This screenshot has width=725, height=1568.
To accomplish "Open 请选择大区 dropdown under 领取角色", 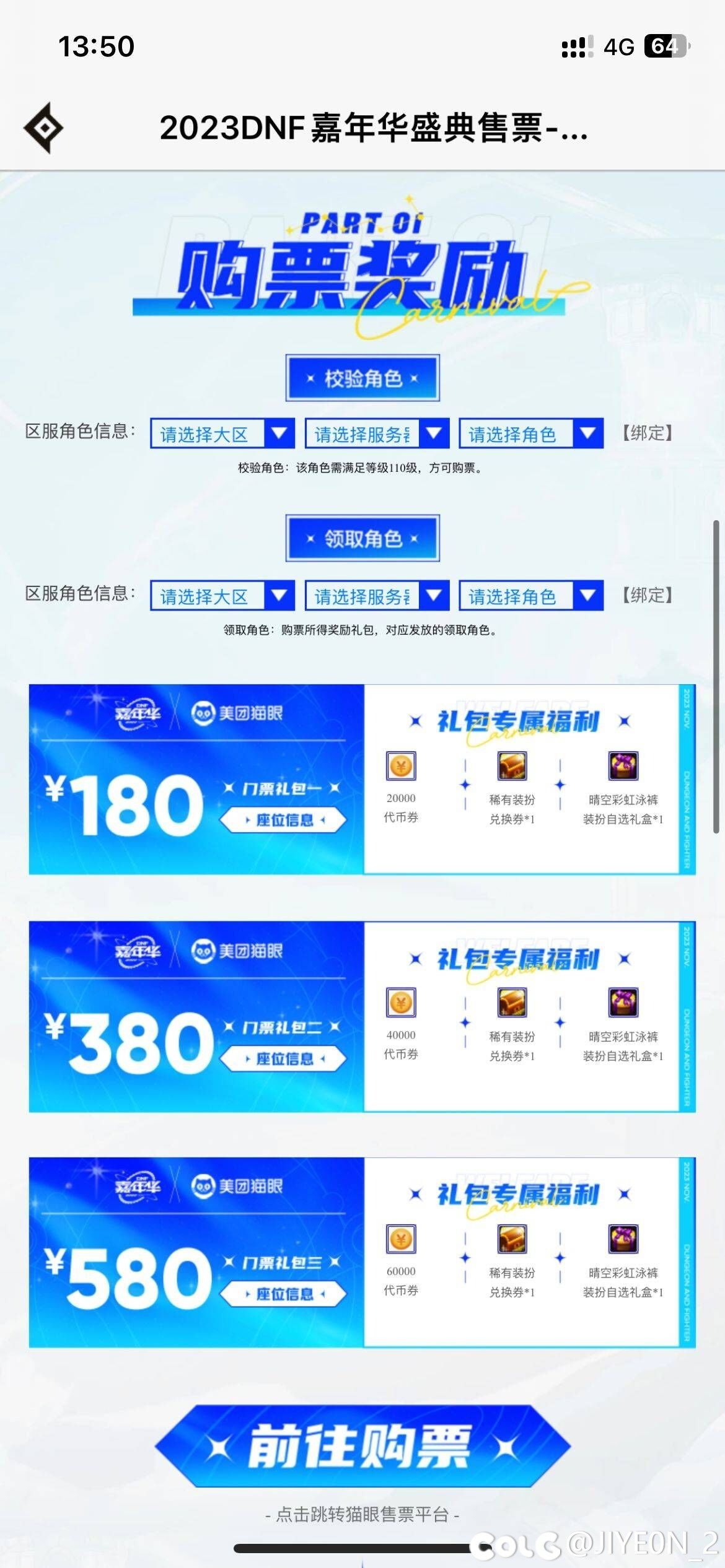I will 222,596.
